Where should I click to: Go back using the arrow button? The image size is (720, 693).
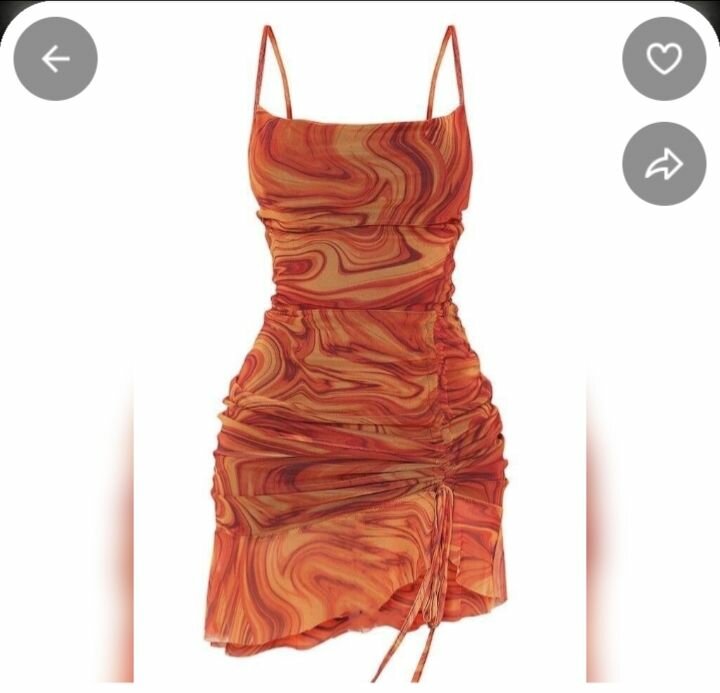pos(55,59)
